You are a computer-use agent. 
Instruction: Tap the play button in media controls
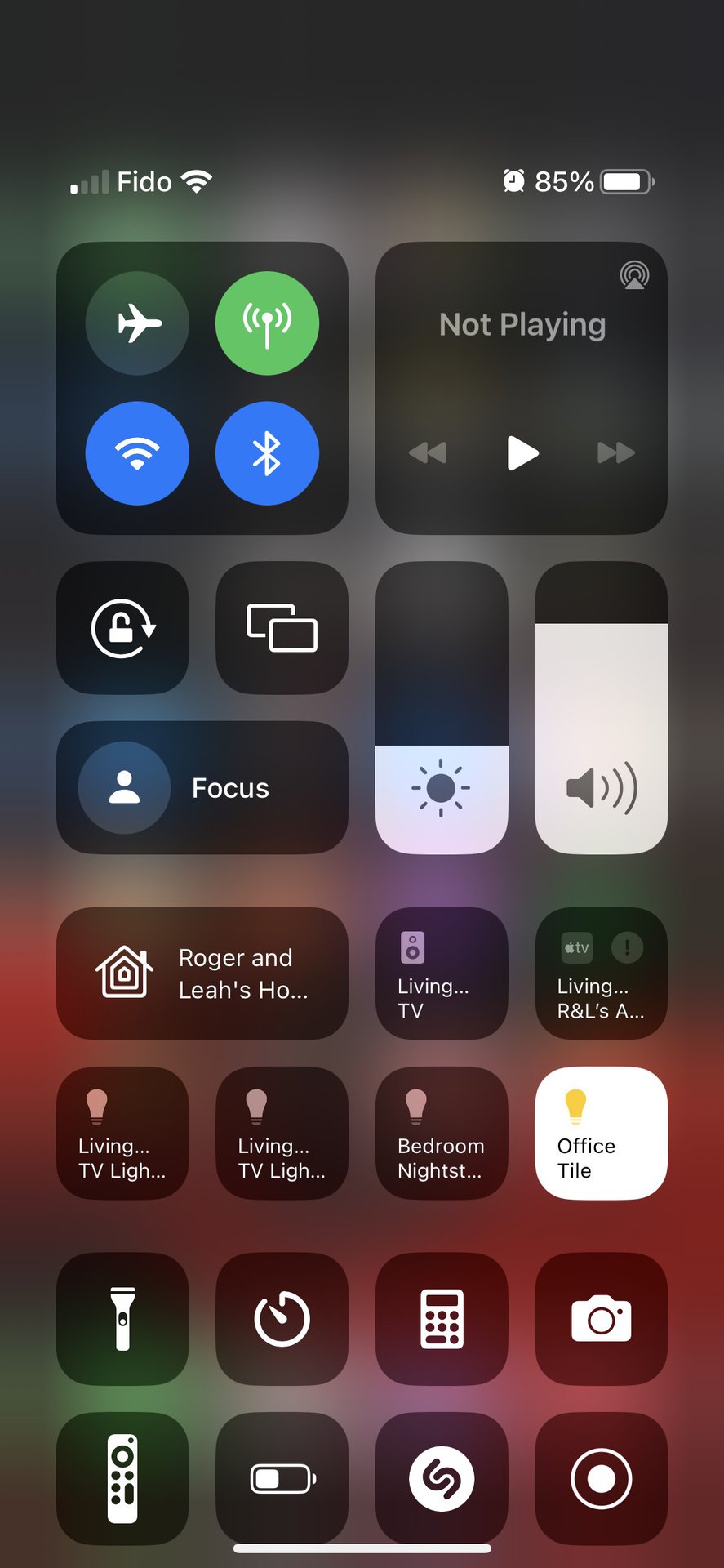pos(522,452)
